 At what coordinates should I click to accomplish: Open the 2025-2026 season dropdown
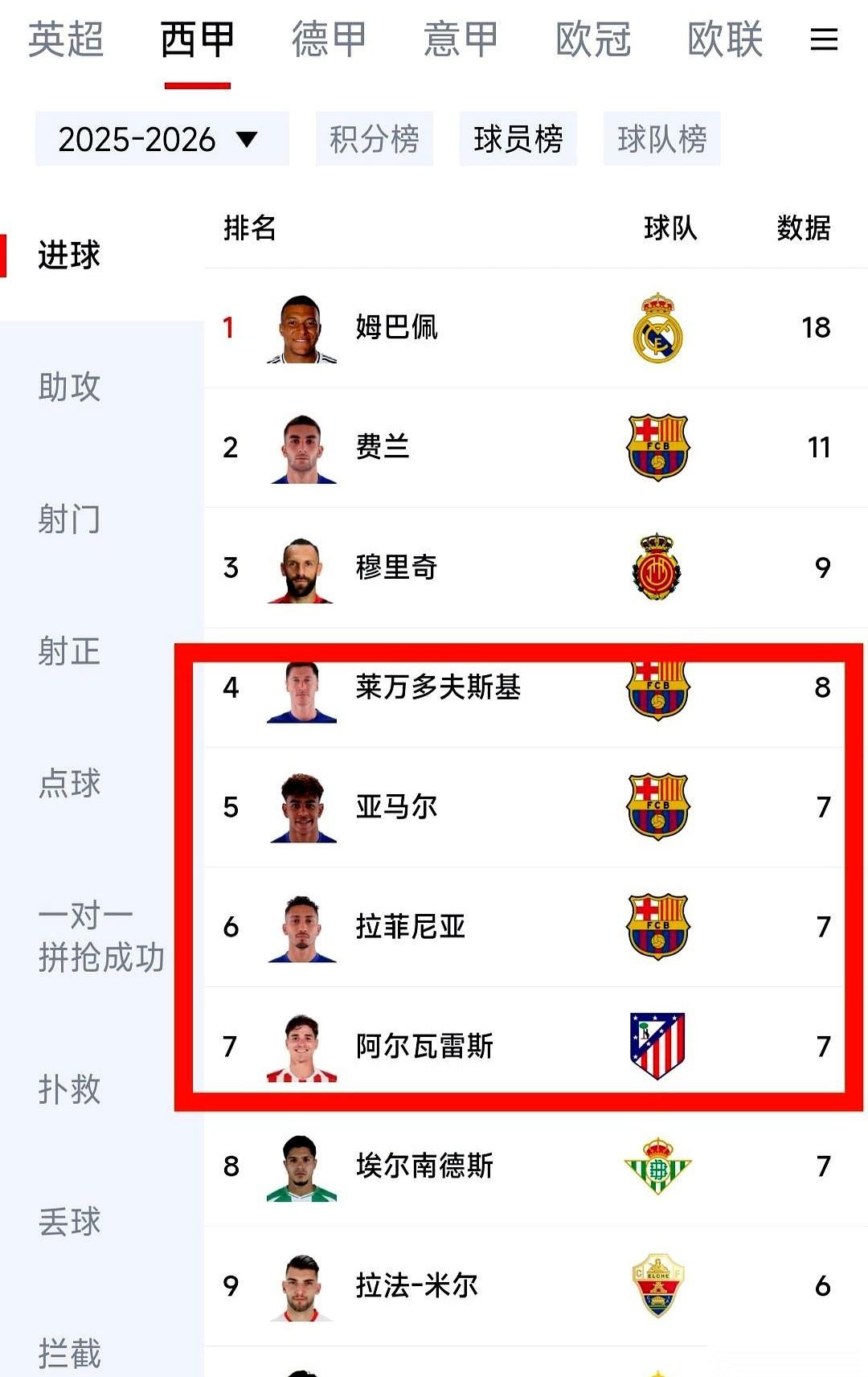(x=161, y=138)
